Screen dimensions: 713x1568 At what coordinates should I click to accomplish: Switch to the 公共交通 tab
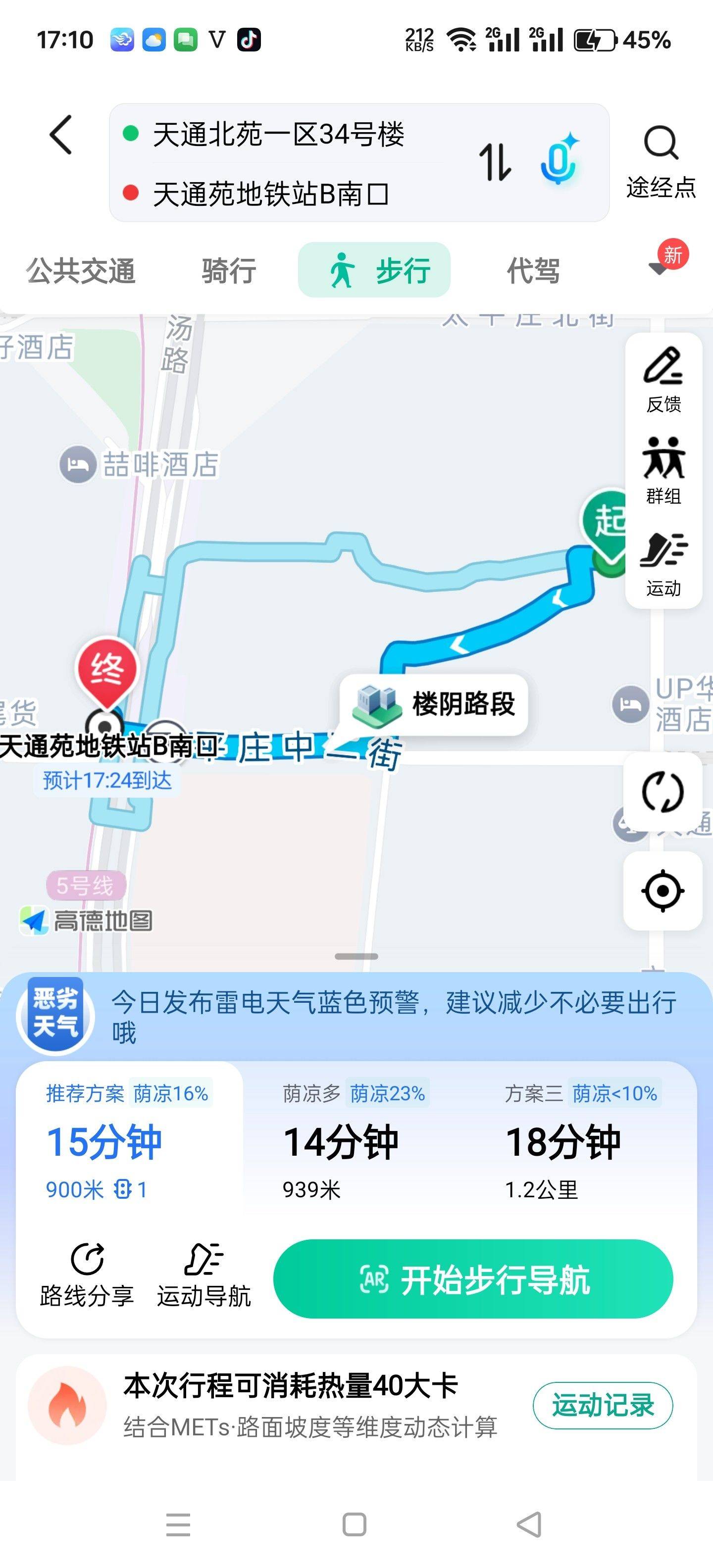point(80,270)
